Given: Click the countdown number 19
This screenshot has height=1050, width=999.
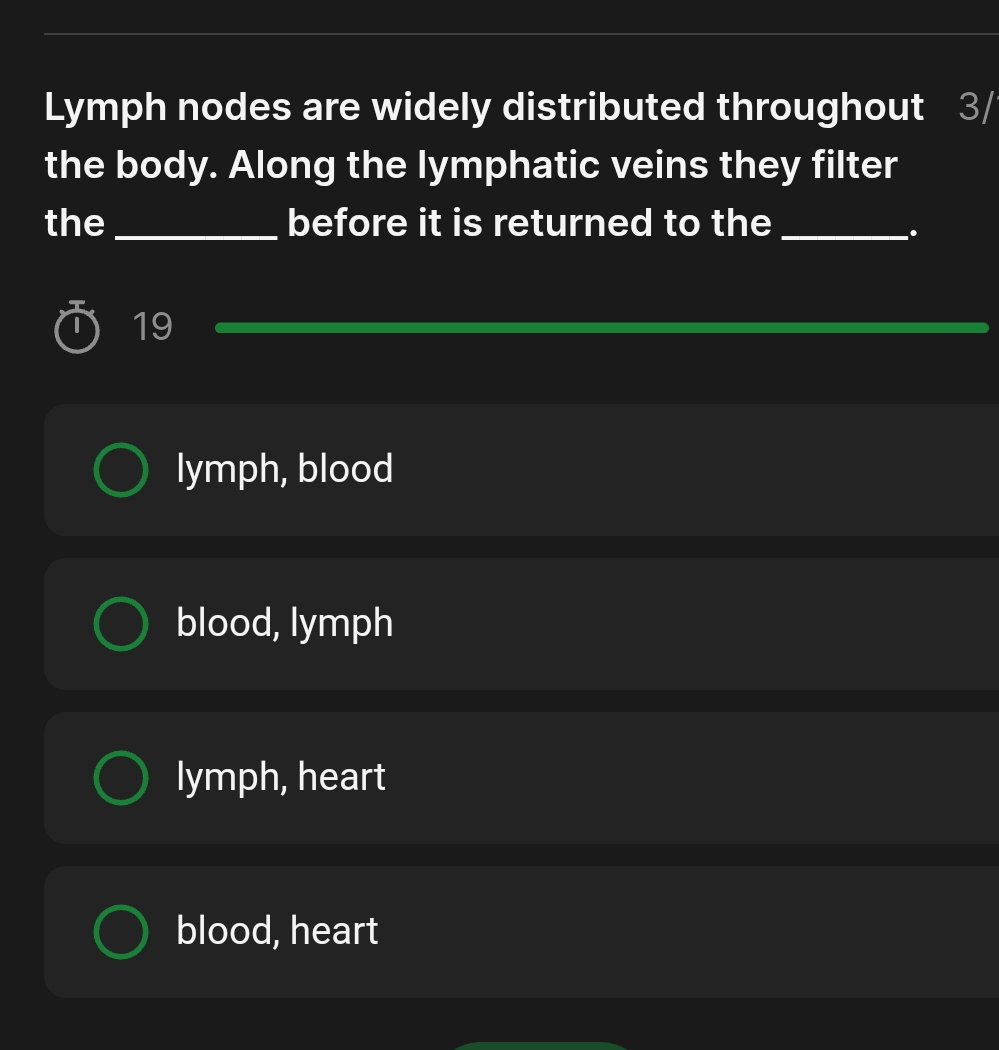Looking at the screenshot, I should click(152, 326).
